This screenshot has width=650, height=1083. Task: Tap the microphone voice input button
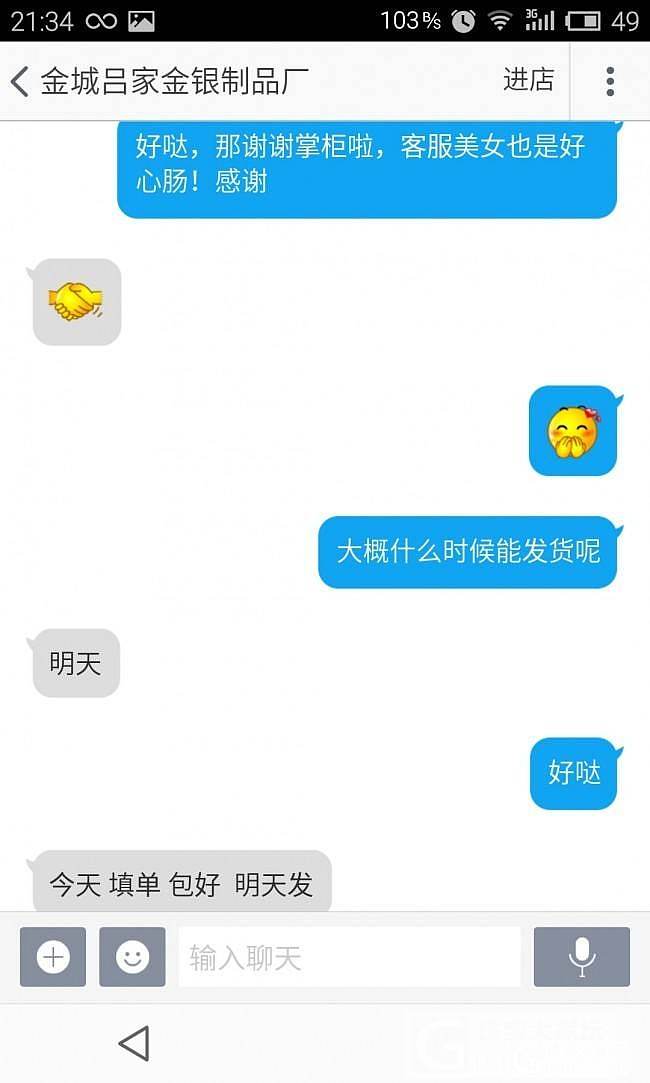point(582,957)
